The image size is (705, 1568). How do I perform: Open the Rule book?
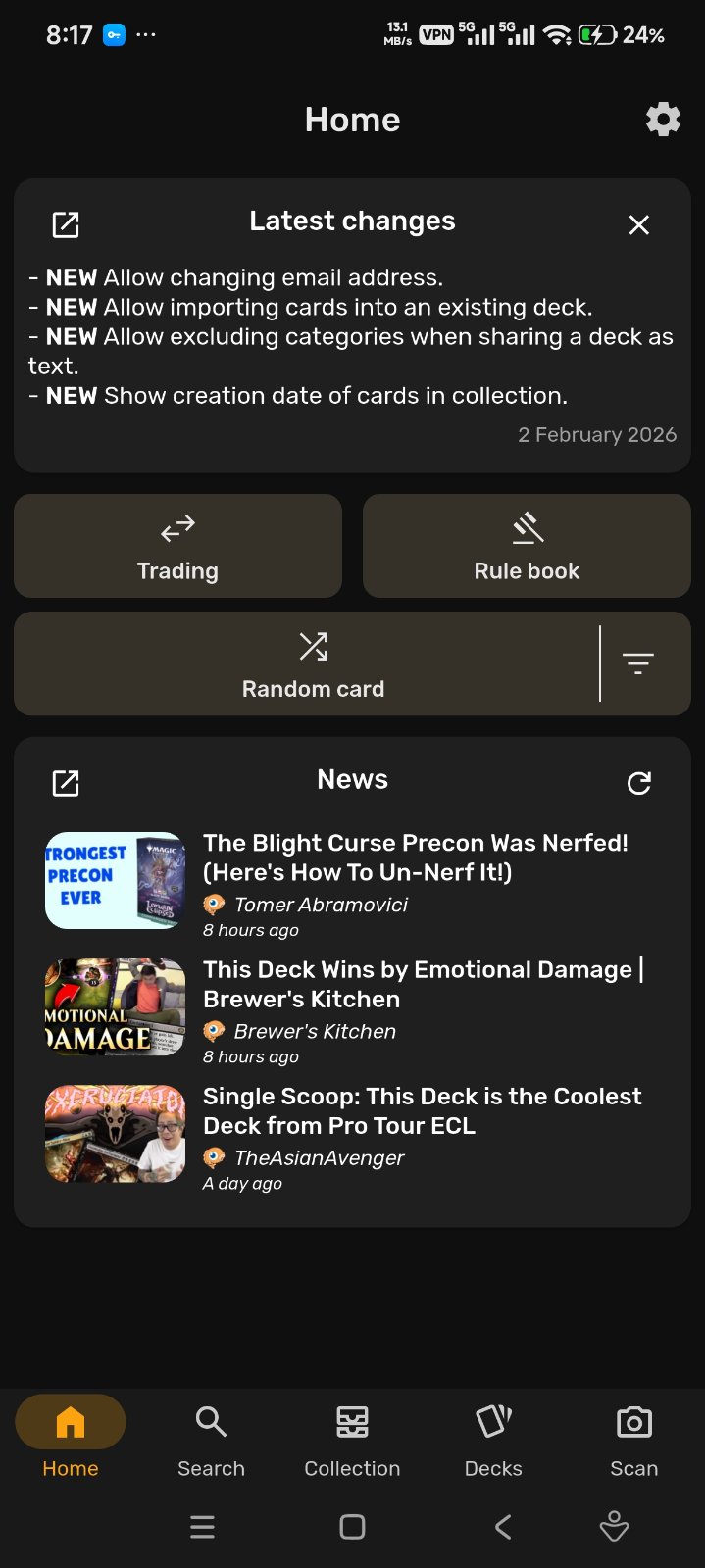coord(527,546)
